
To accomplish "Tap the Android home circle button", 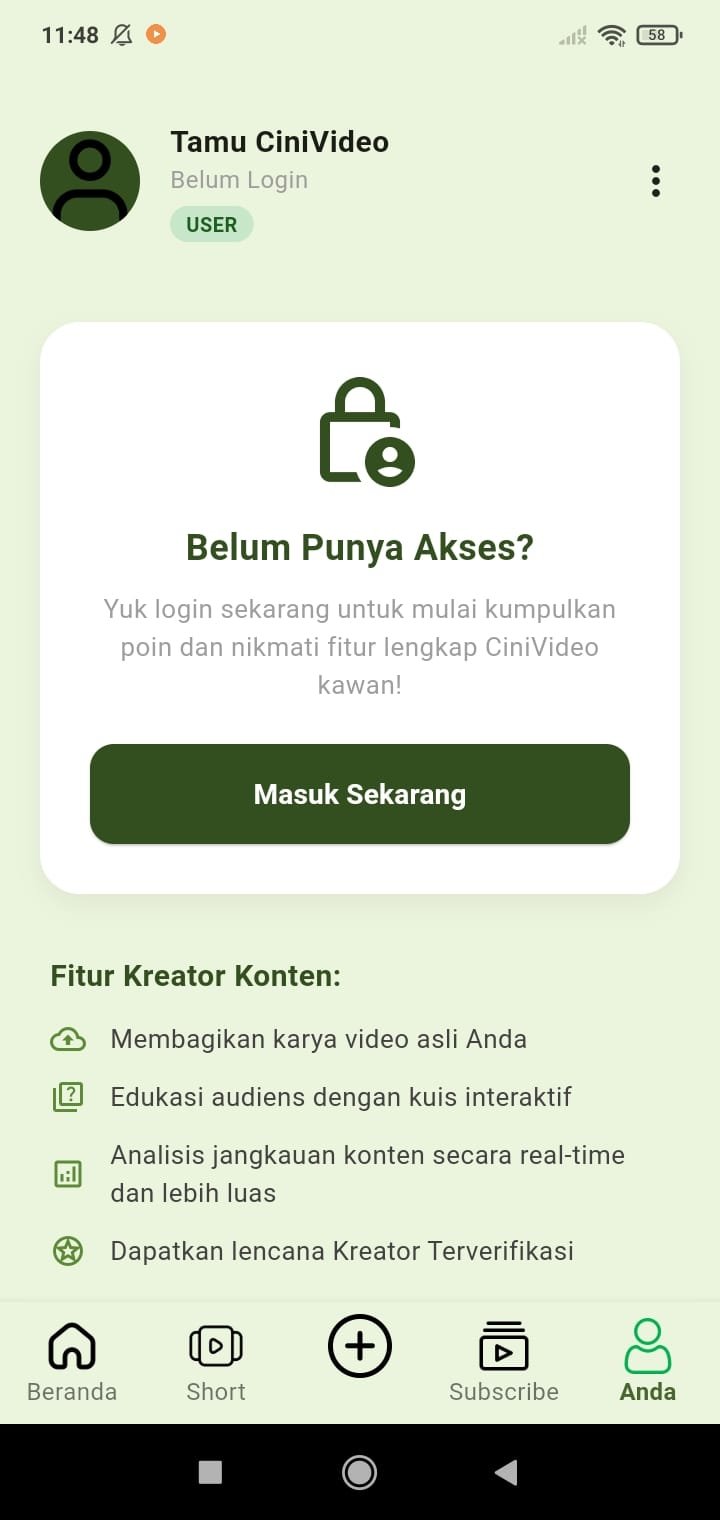I will pyautogui.click(x=359, y=1472).
